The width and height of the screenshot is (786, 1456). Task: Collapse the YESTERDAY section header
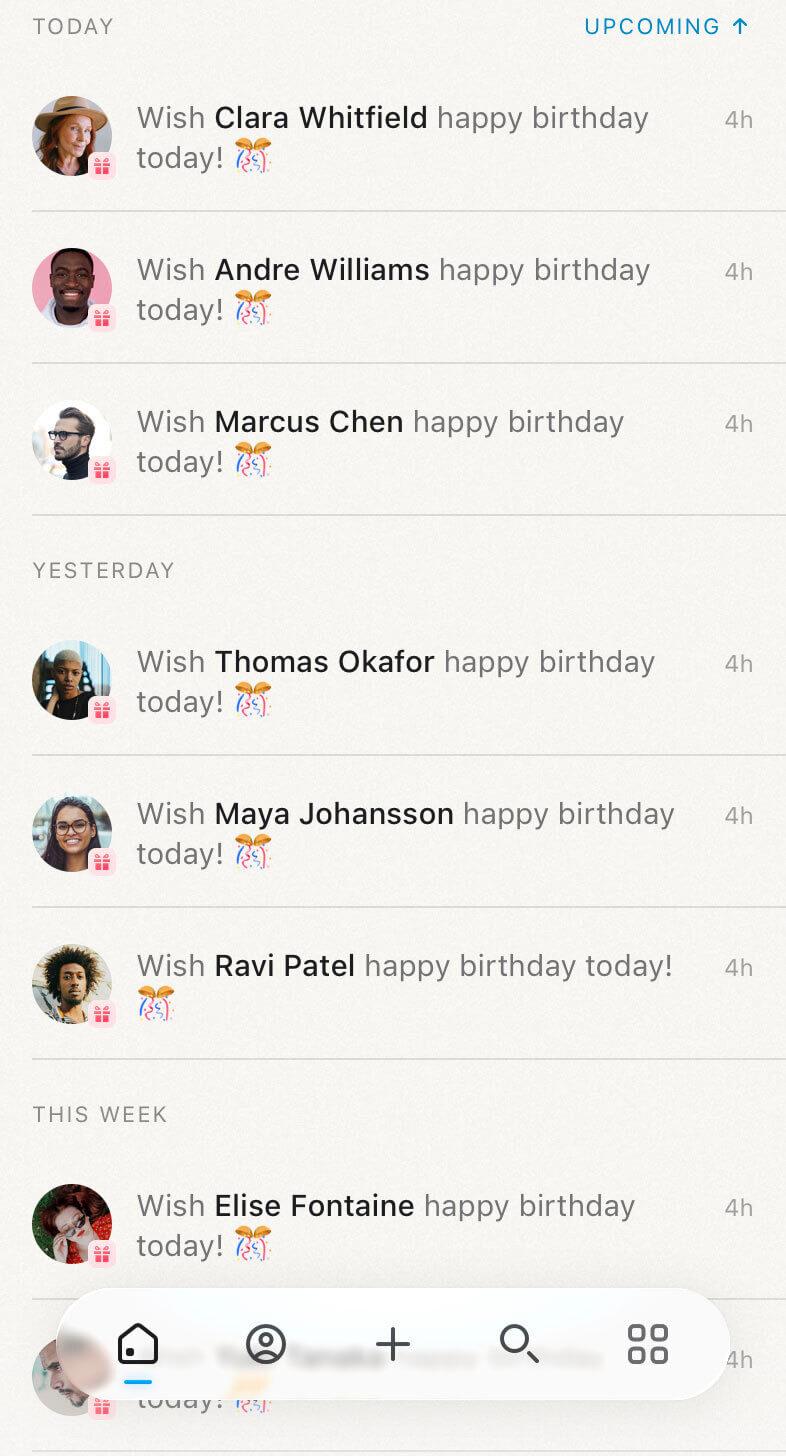coord(103,570)
